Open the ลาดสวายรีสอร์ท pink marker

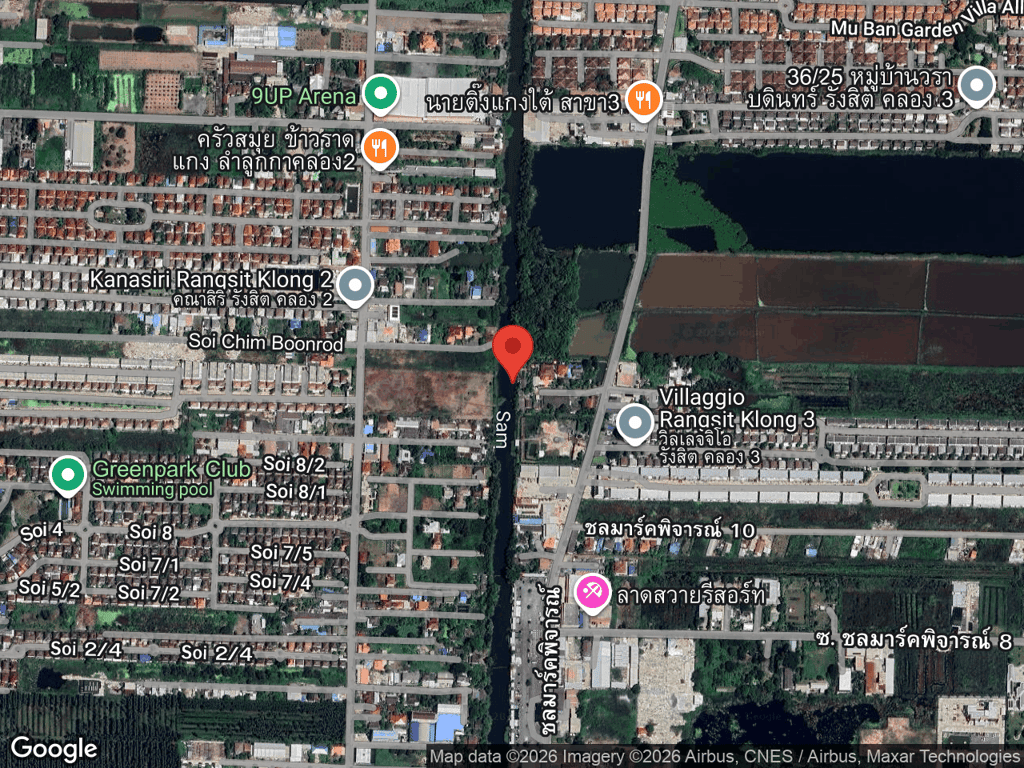coord(591,592)
